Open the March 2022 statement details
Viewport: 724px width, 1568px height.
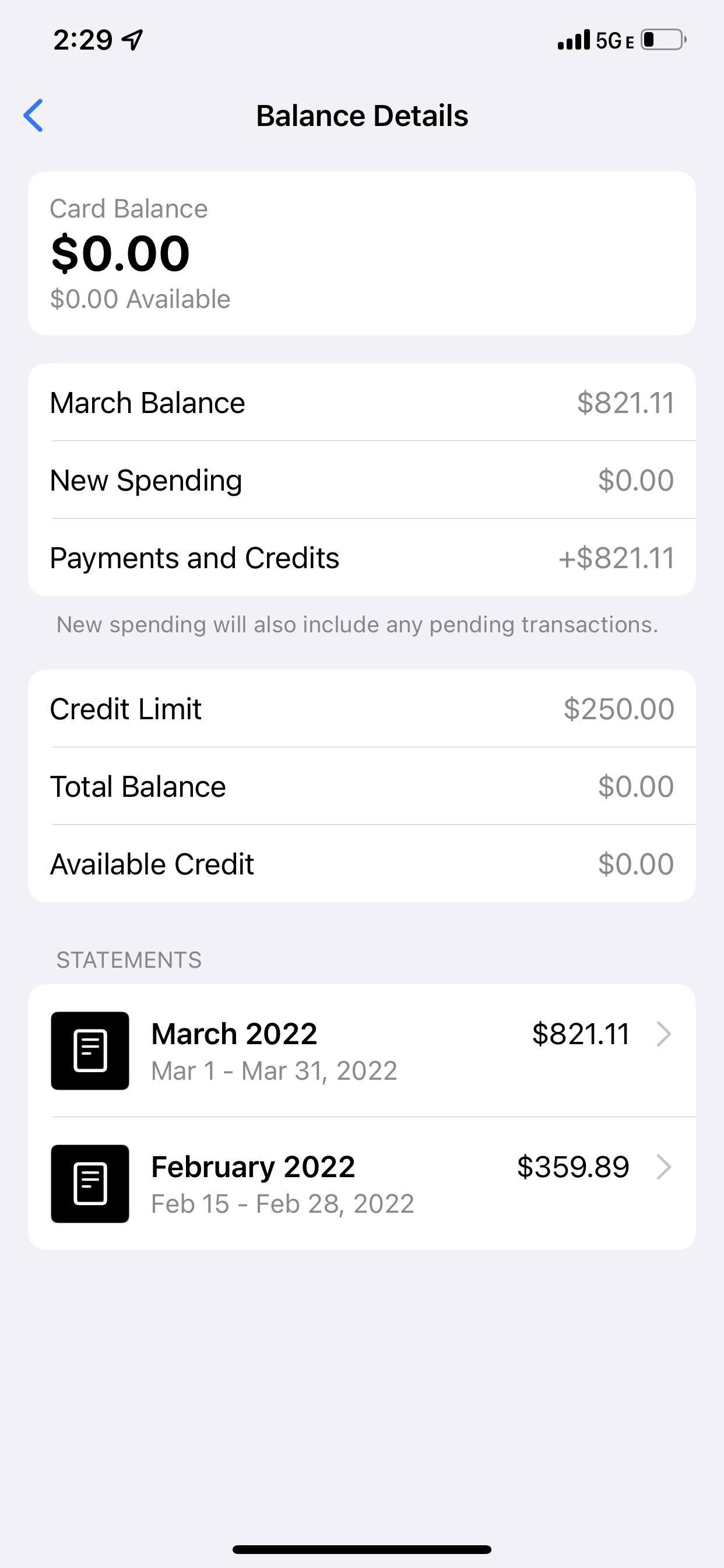coord(362,1051)
